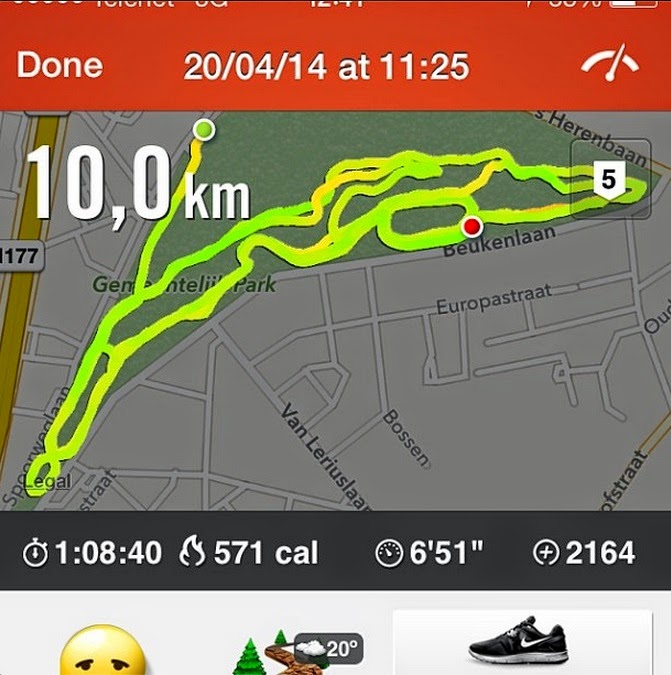This screenshot has height=675, width=671.
Task: Open the pace speedometer icon
Action: point(609,66)
